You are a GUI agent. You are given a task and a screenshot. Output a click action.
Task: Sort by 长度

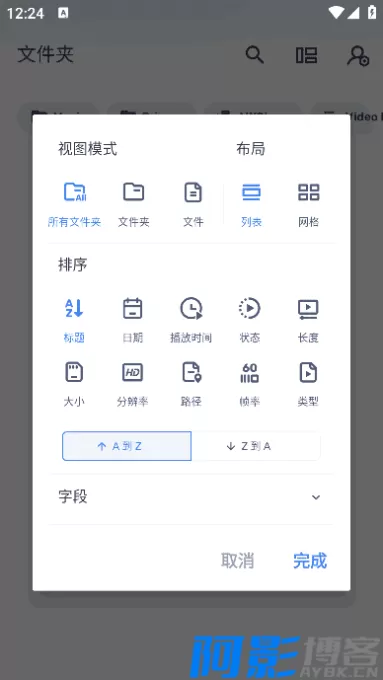pos(308,320)
